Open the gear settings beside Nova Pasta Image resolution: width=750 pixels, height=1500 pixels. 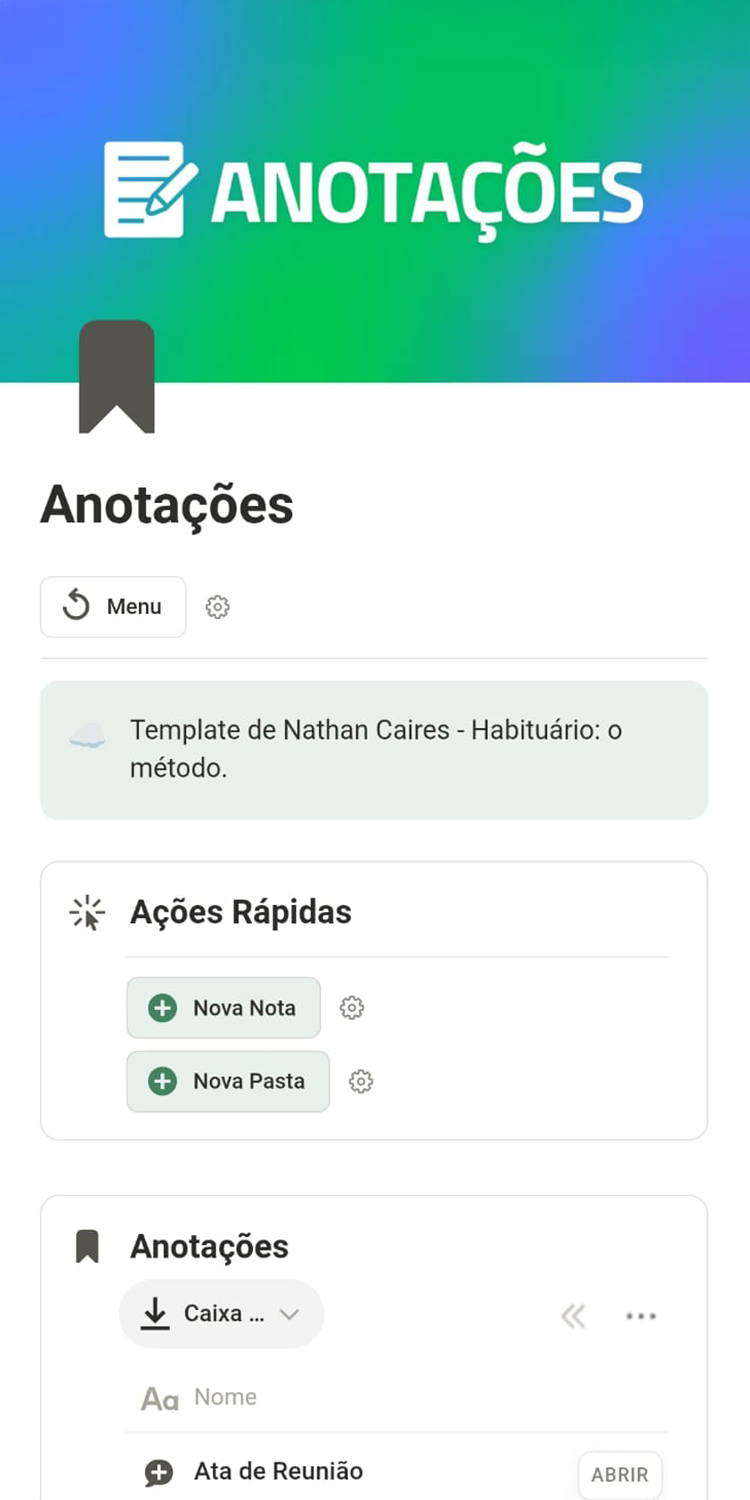[361, 1081]
